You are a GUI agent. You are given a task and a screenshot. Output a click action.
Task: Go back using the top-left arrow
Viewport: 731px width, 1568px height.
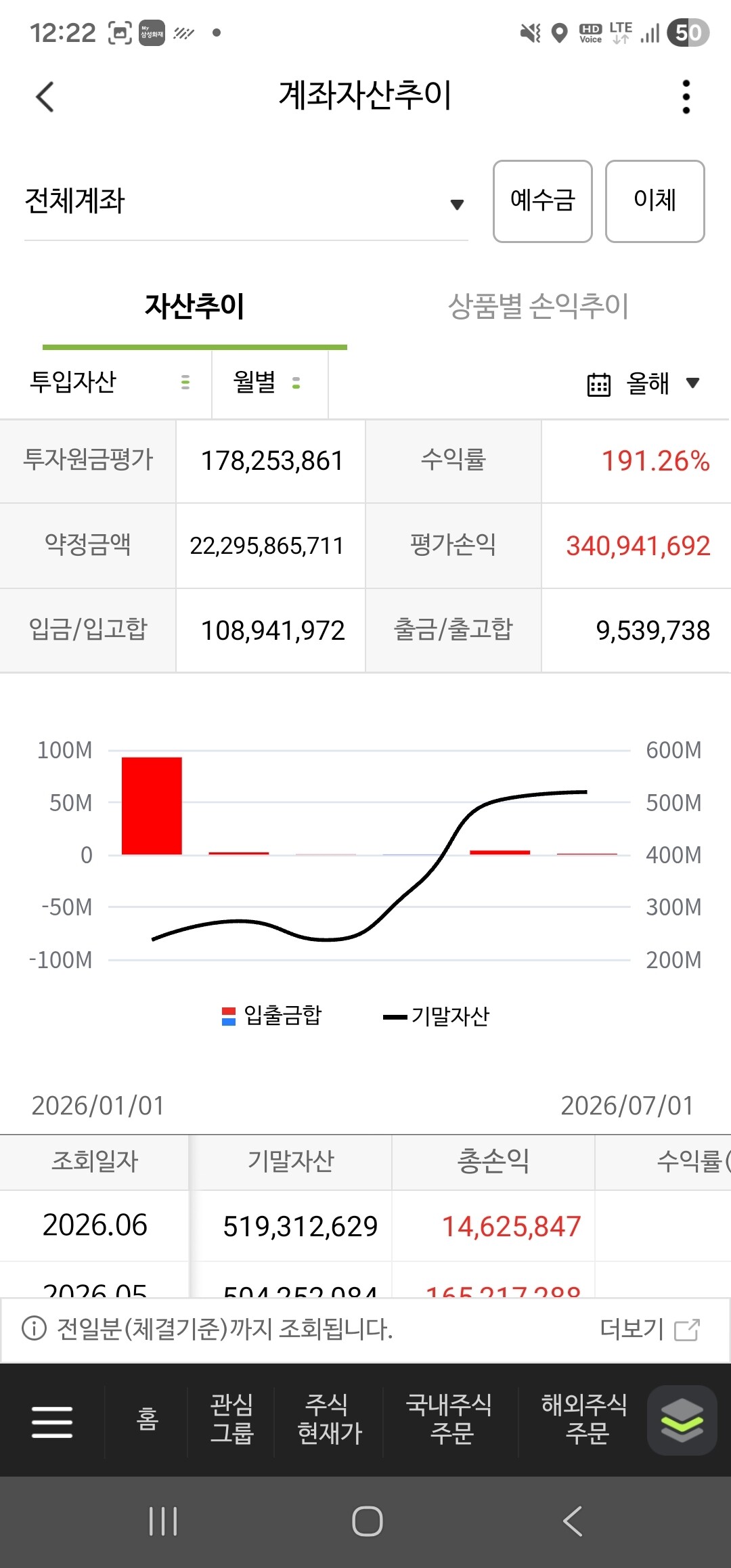point(45,96)
